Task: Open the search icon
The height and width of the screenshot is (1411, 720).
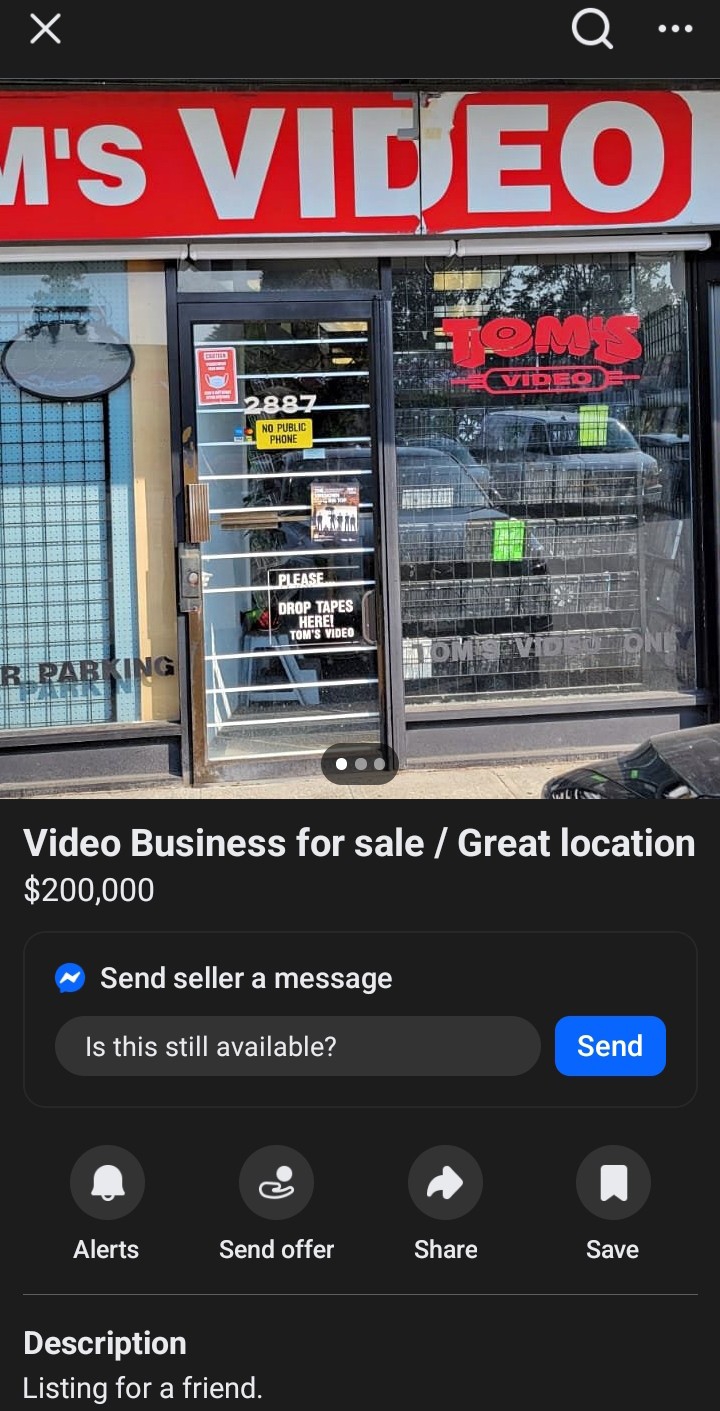Action: [x=592, y=29]
